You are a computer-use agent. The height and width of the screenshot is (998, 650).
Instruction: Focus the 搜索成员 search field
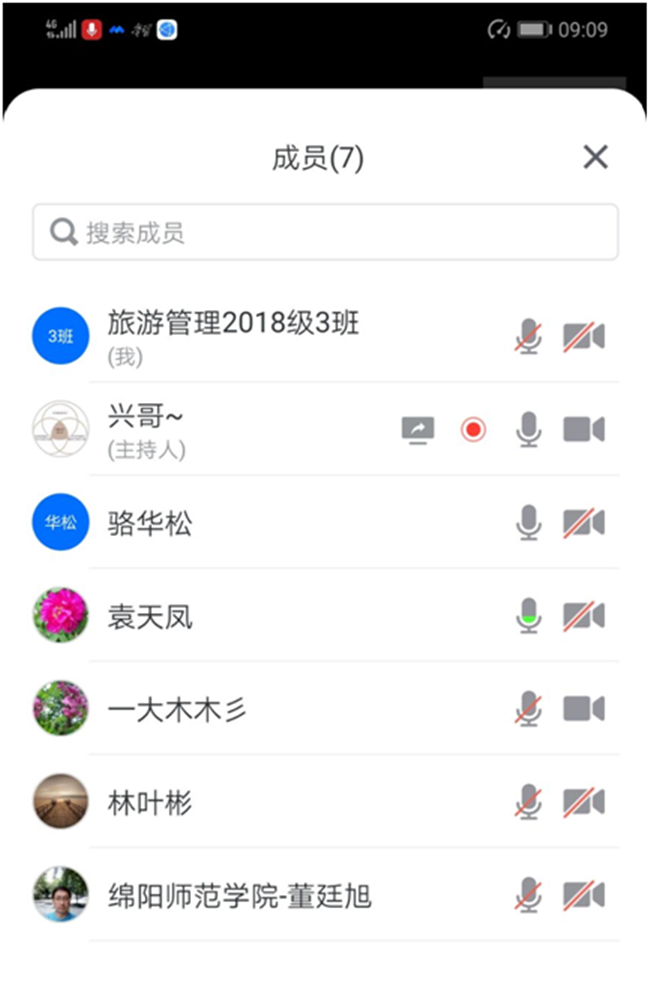pyautogui.click(x=325, y=233)
